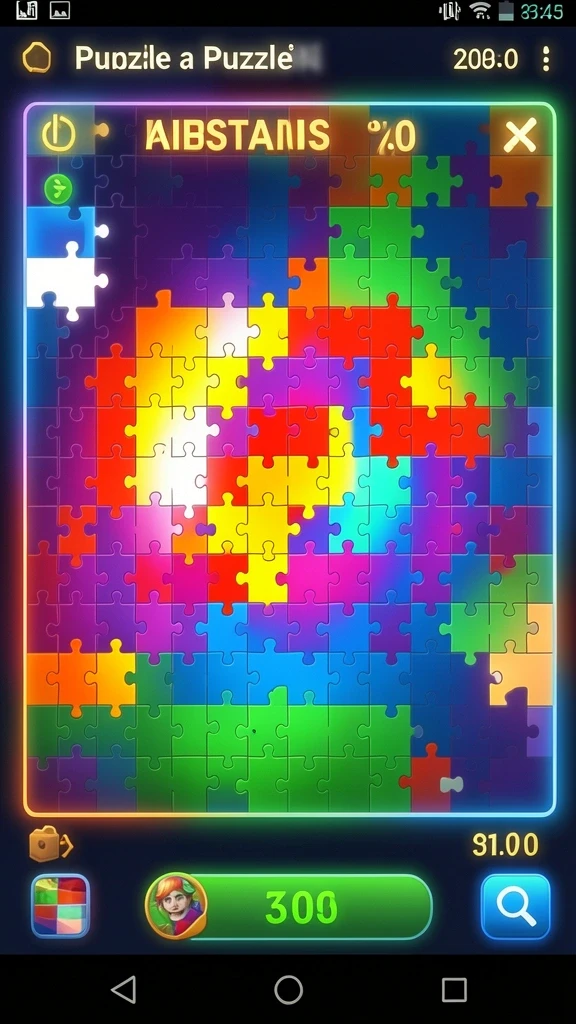576x1024 pixels.
Task: Tap the yellow power icon
Action: pyautogui.click(x=58, y=134)
